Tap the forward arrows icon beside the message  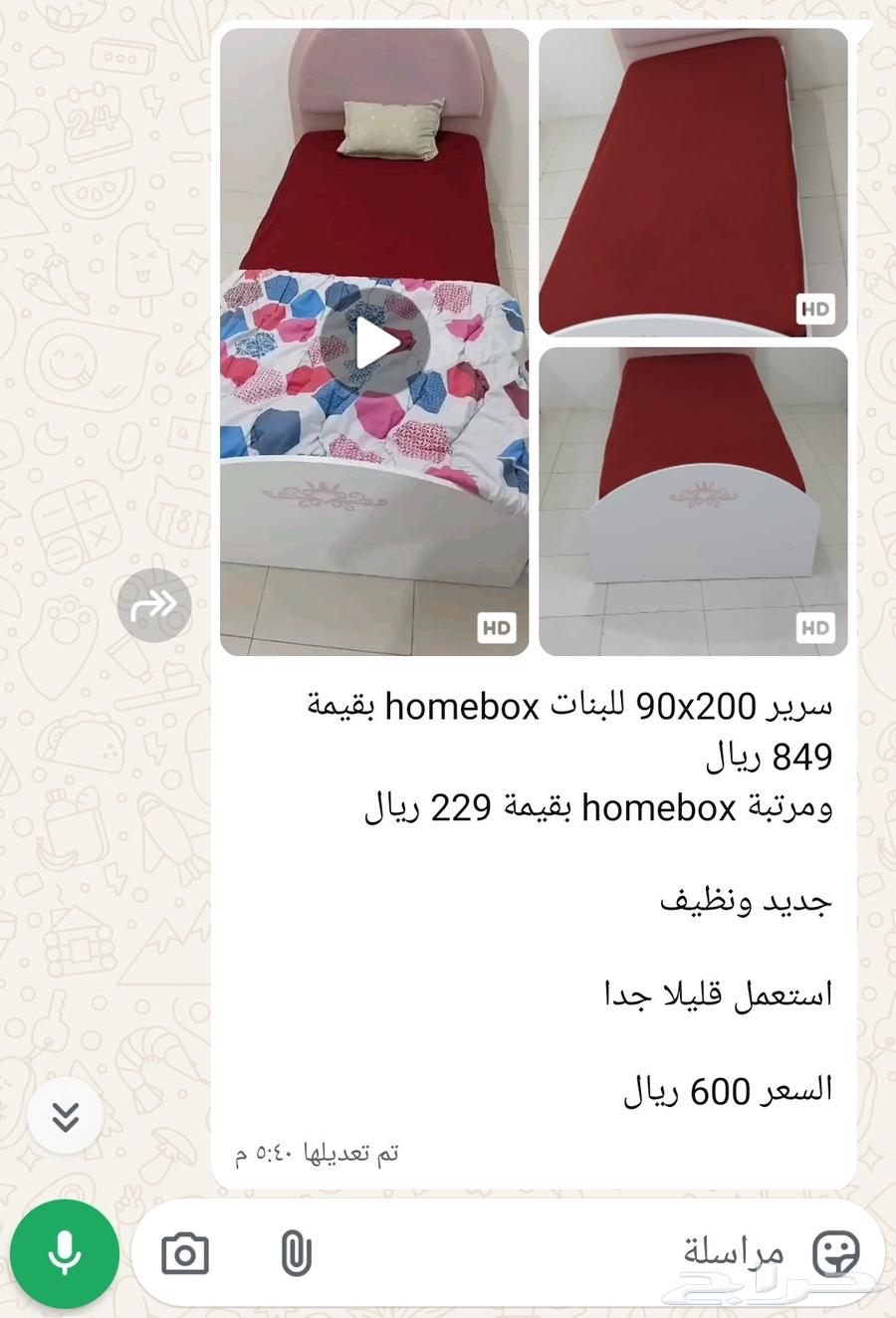(153, 605)
